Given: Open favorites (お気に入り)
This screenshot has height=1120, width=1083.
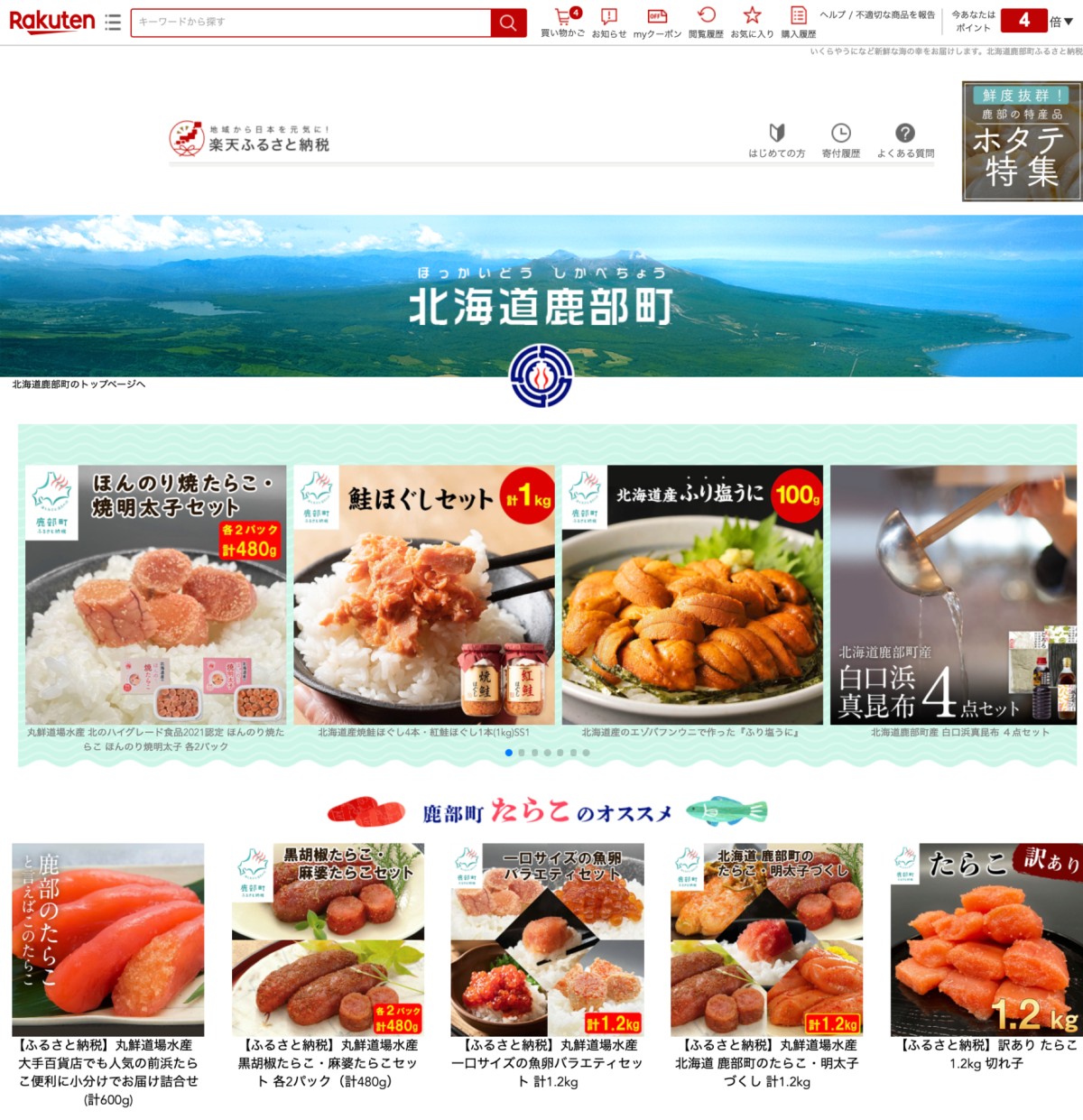Looking at the screenshot, I should coord(752,22).
